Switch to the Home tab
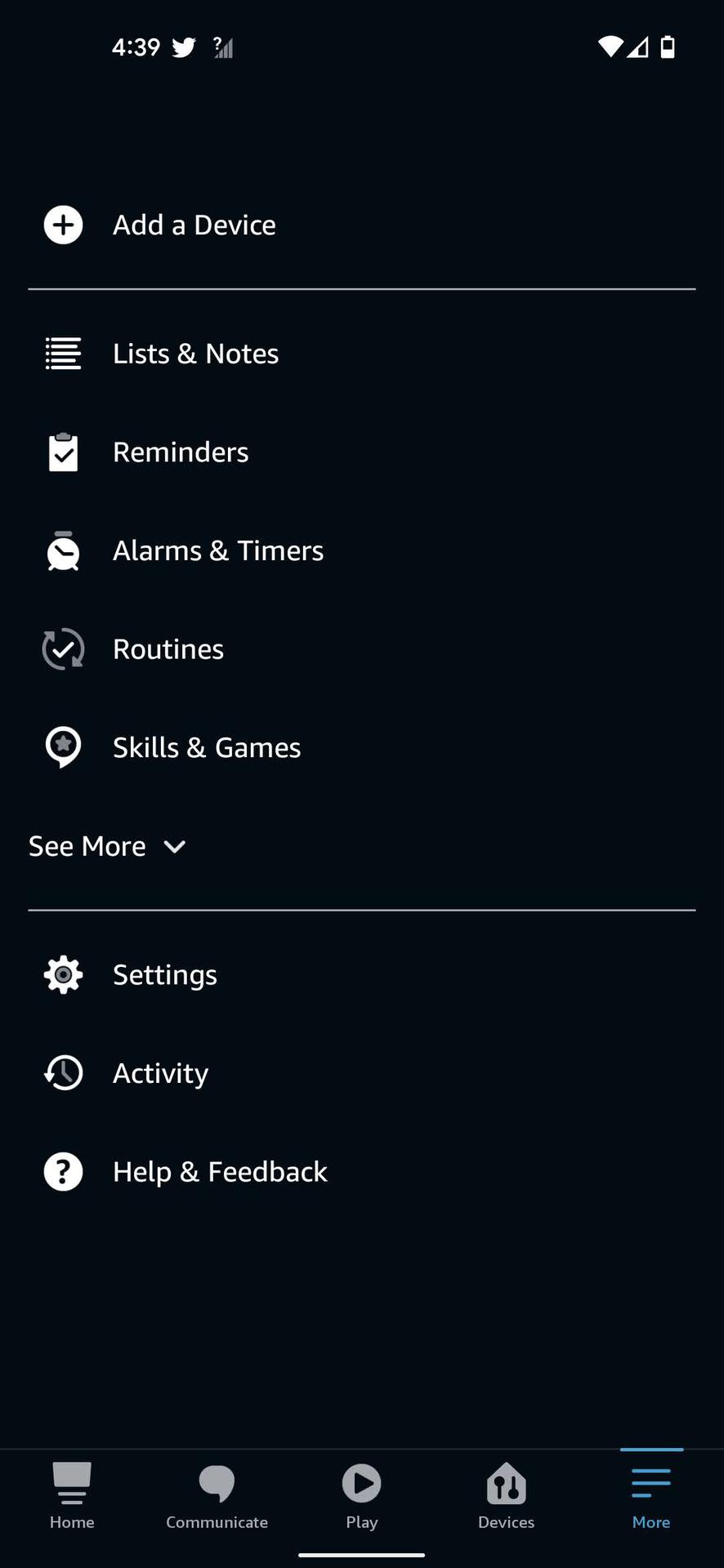Viewport: 724px width, 1568px height. coord(72,1496)
